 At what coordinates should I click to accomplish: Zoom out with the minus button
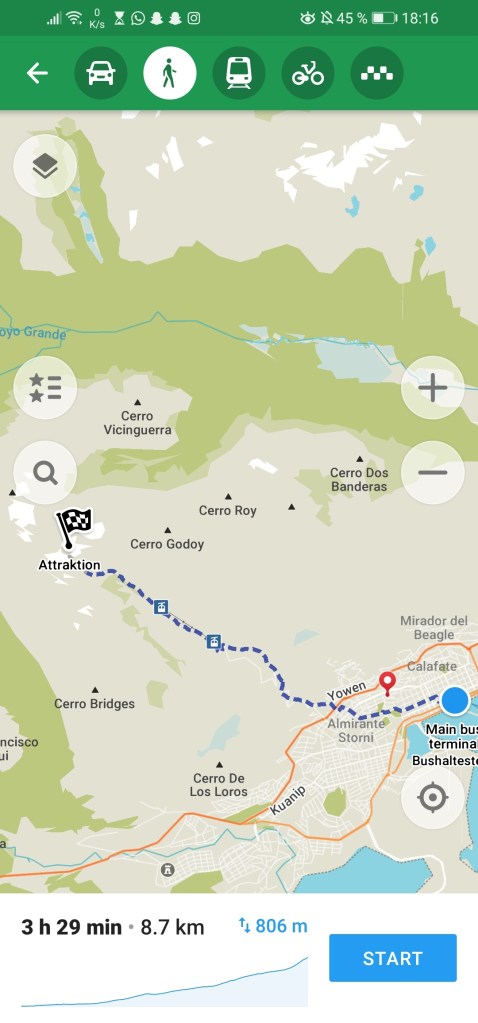pos(432,472)
